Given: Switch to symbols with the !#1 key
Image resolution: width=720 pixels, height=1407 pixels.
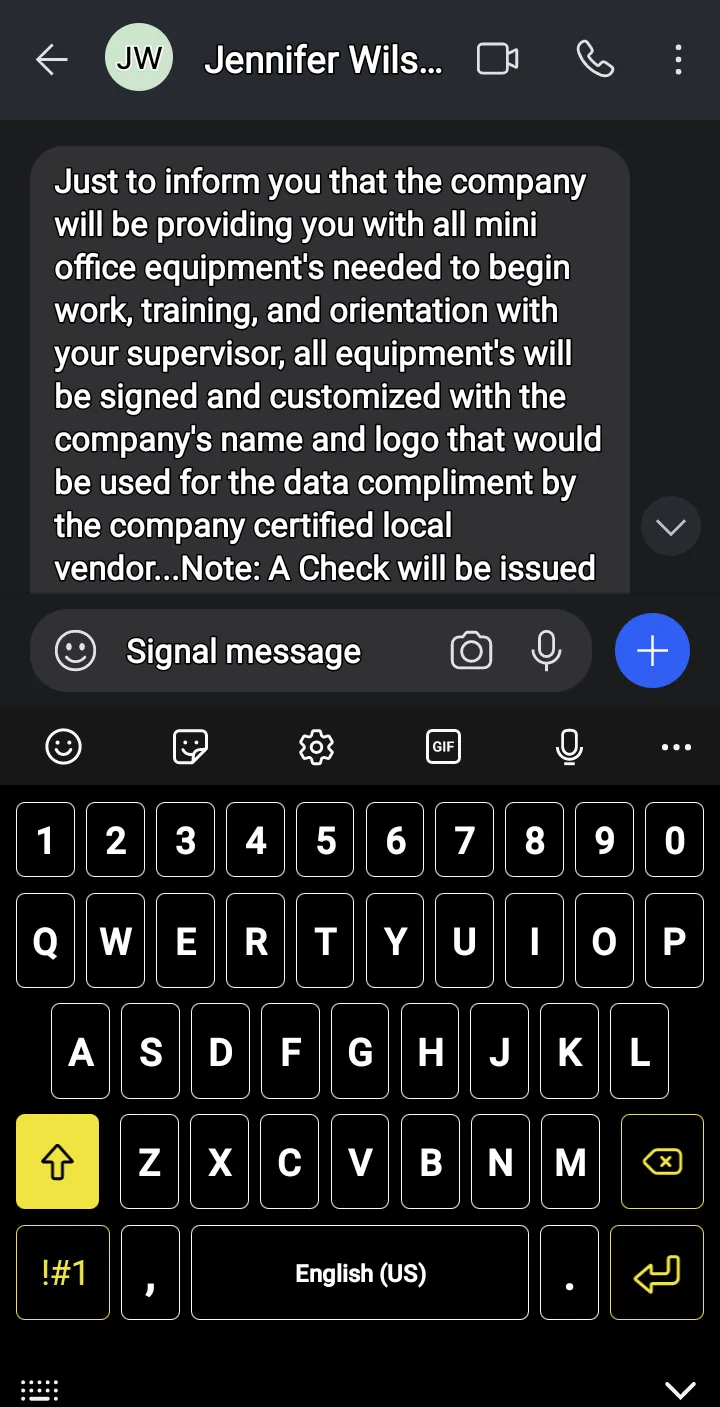Looking at the screenshot, I should pyautogui.click(x=63, y=1272).
